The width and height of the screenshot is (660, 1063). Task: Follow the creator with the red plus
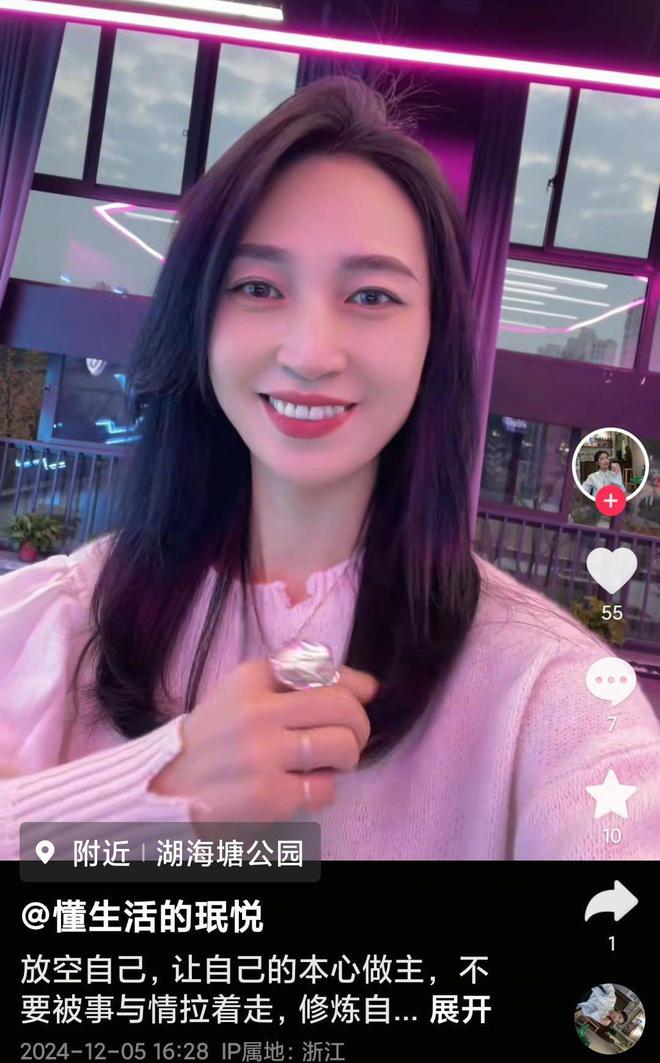click(x=611, y=502)
